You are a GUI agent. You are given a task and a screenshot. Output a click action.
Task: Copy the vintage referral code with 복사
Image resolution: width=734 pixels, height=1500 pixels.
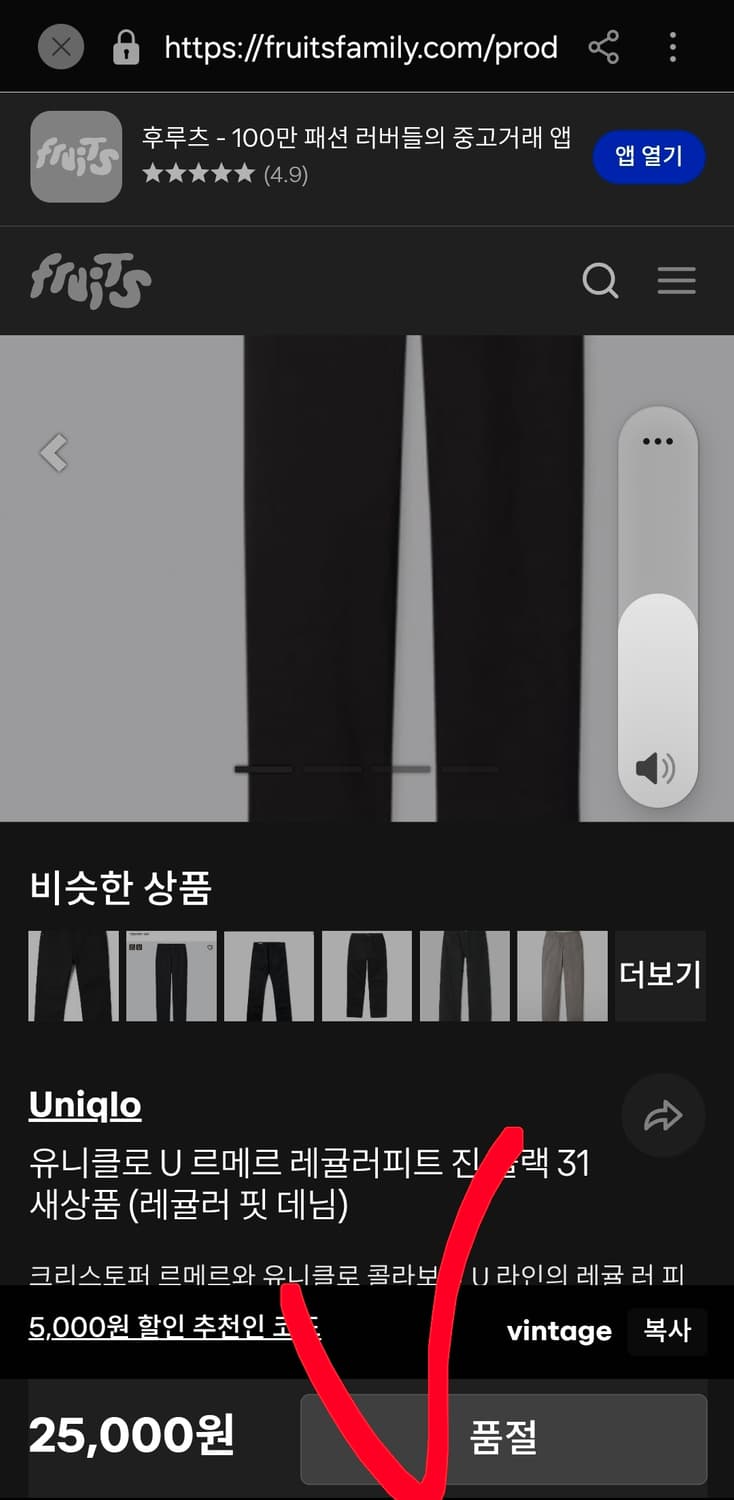tap(667, 1331)
